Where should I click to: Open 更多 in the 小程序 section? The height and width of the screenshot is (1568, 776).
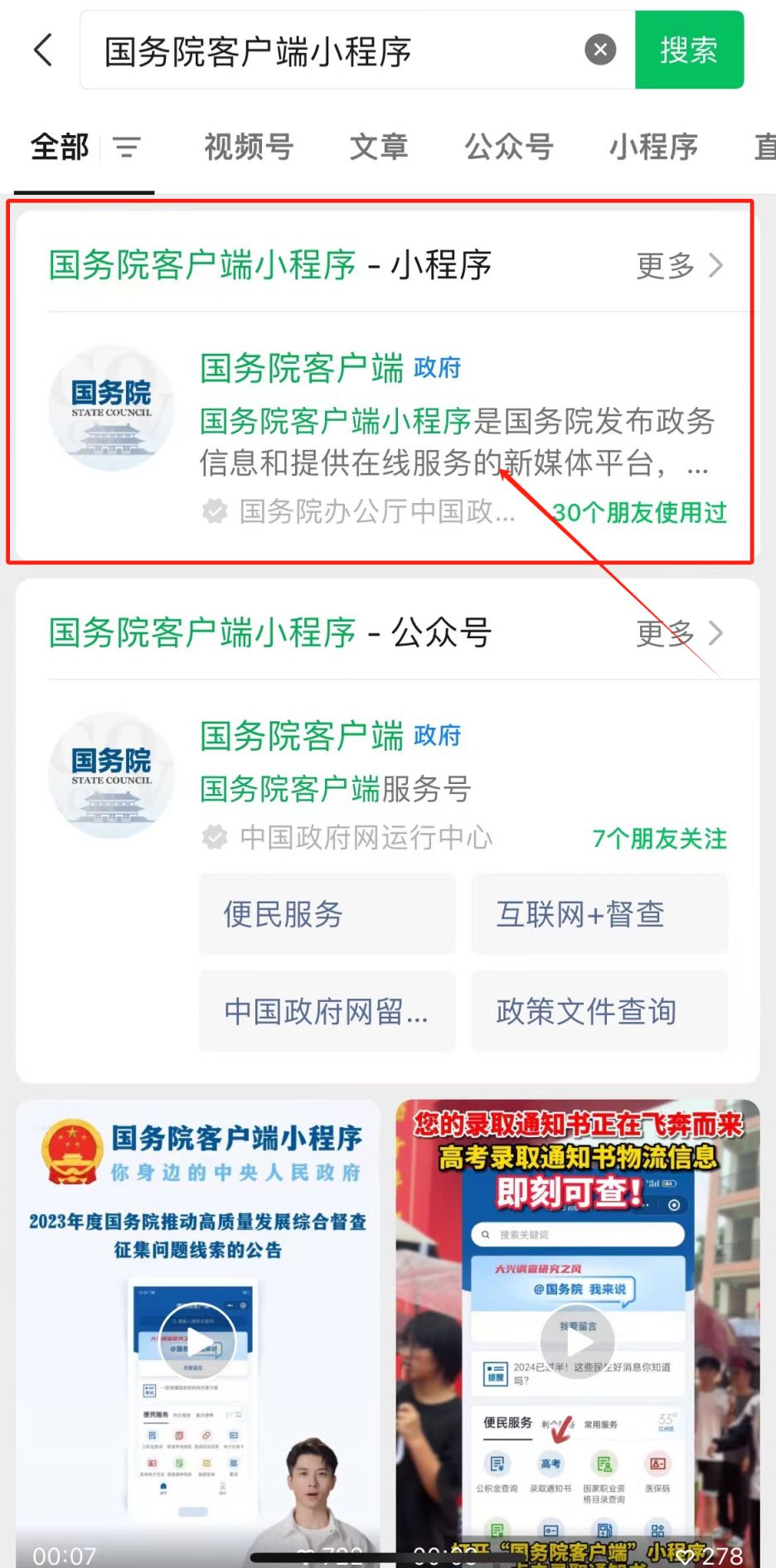tap(678, 266)
